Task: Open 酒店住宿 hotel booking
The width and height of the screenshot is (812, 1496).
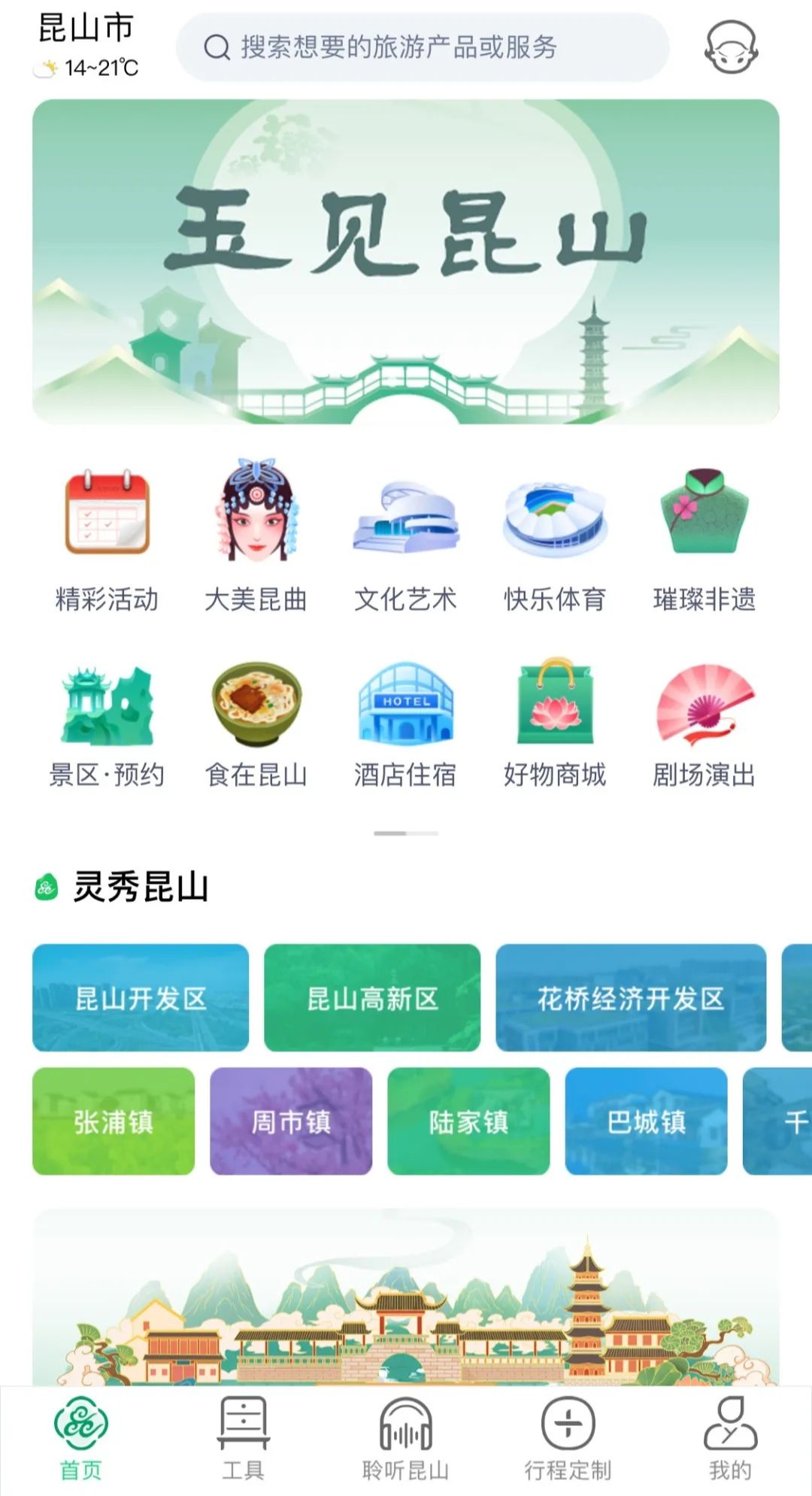Action: coord(405,722)
